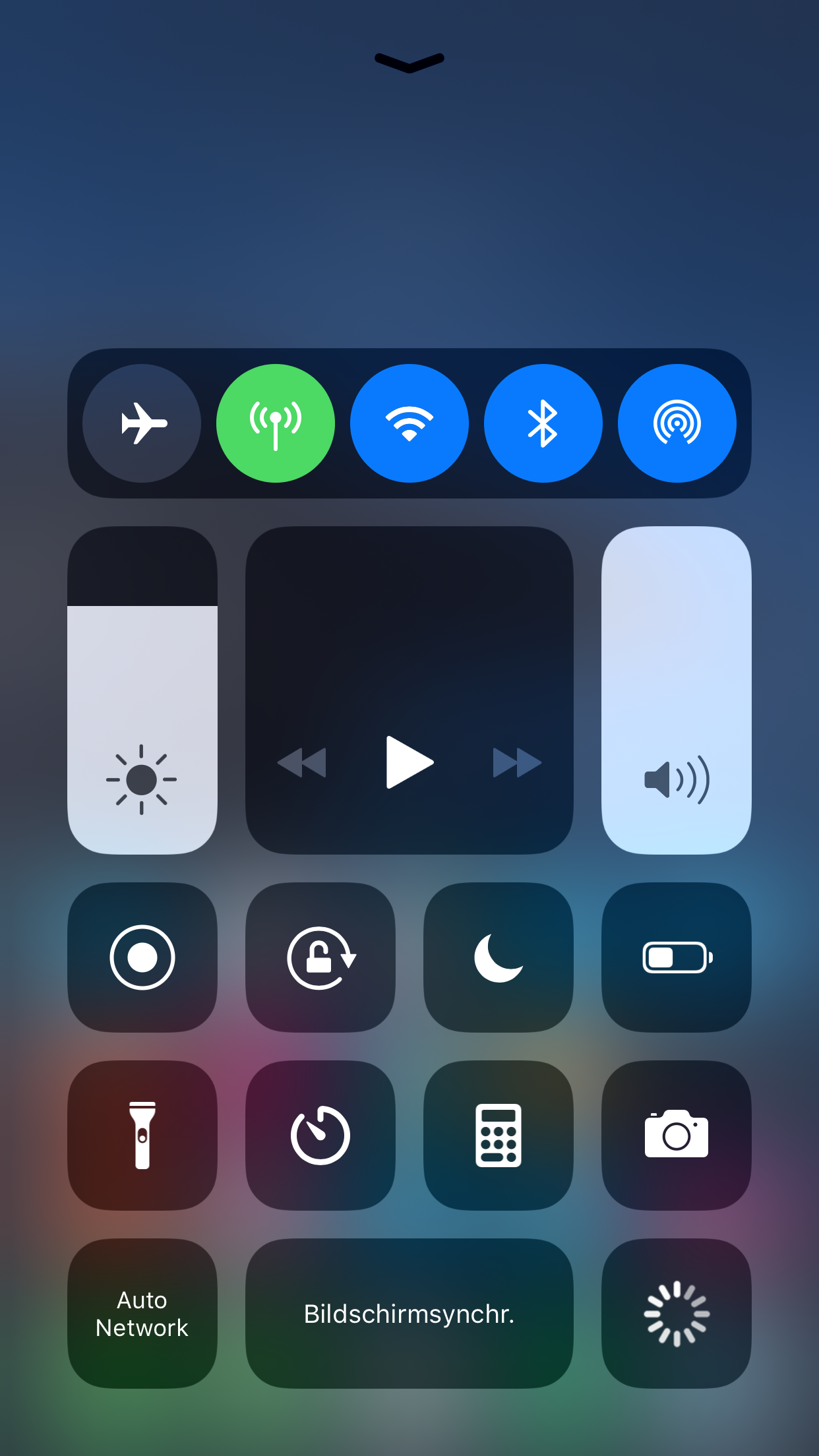Tap the brightness slider

(x=142, y=690)
